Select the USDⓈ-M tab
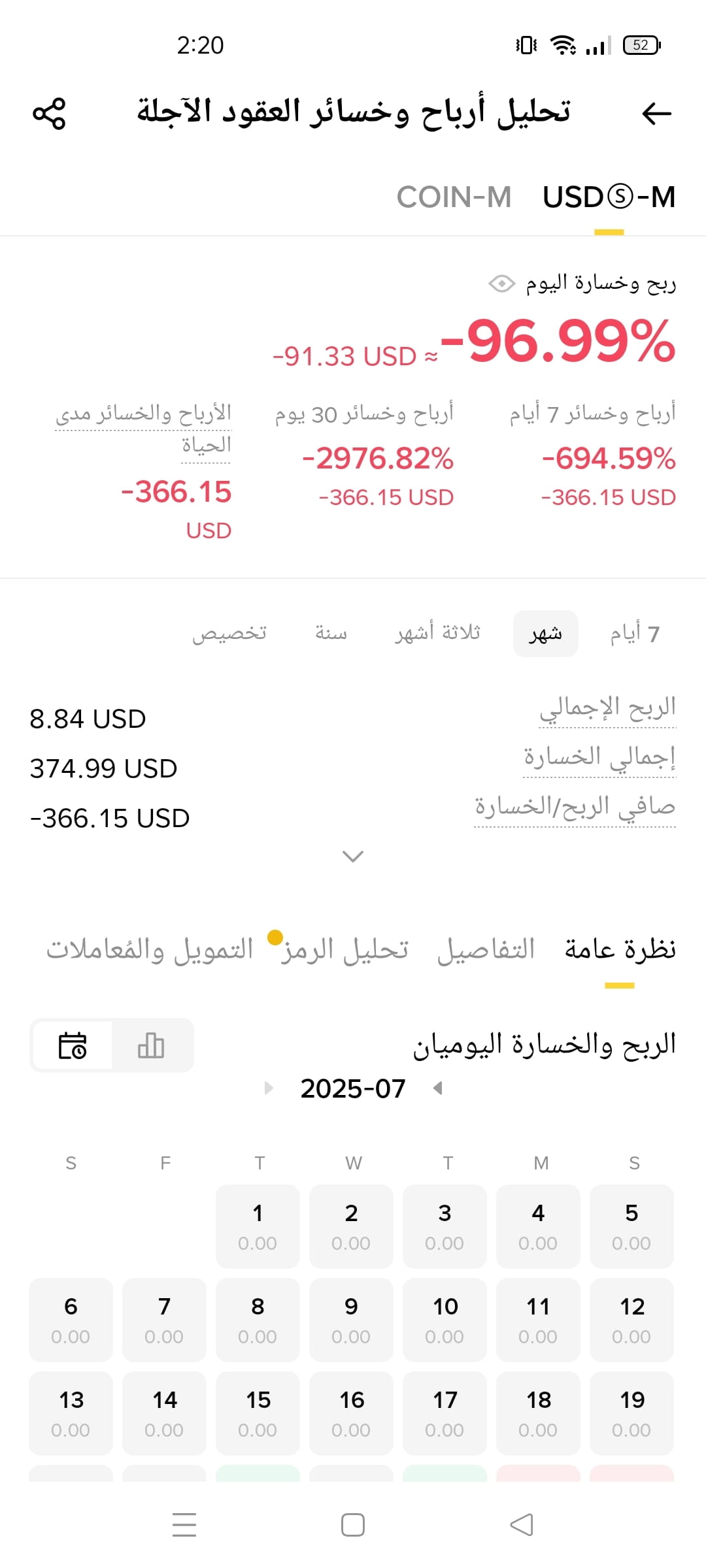 (609, 197)
